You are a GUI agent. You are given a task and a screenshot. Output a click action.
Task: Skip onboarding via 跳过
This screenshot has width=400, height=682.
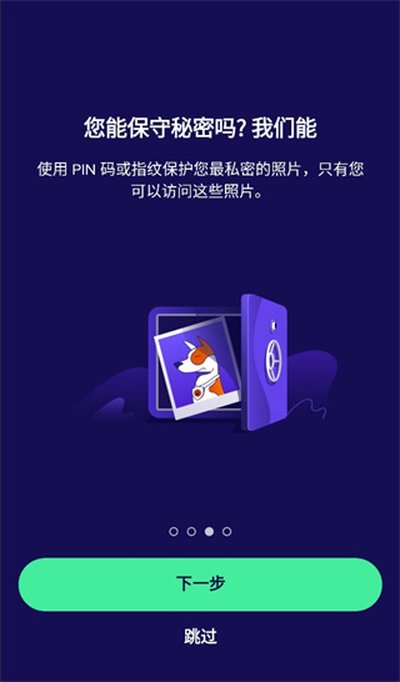[200, 636]
